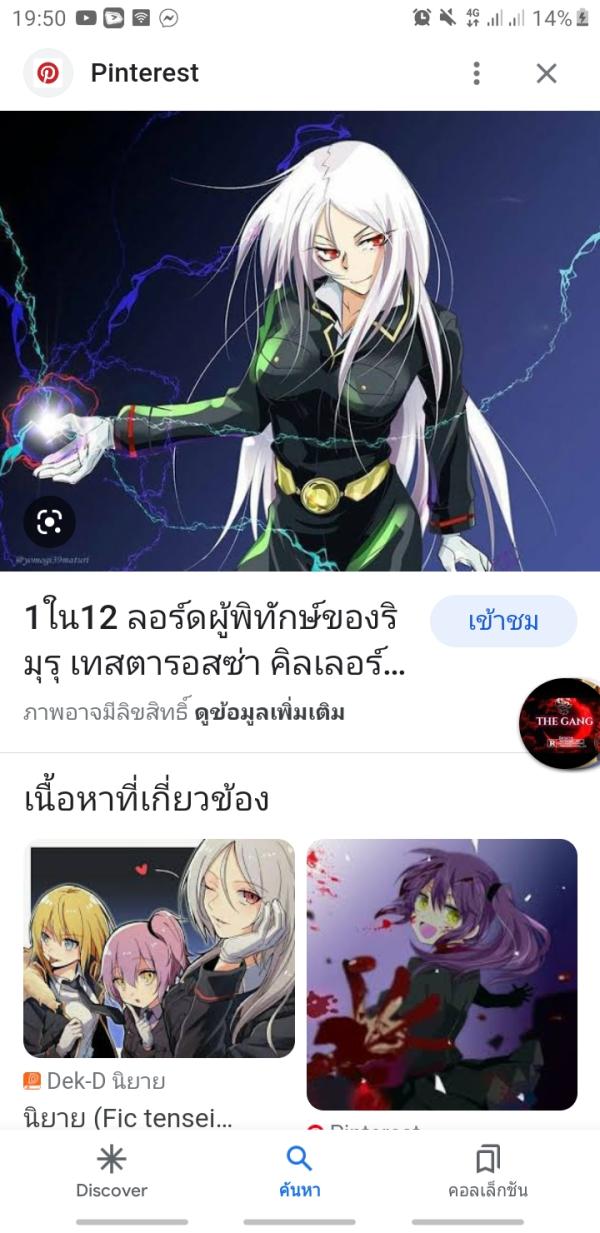
Task: Open the main white-haired character image
Action: (300, 340)
